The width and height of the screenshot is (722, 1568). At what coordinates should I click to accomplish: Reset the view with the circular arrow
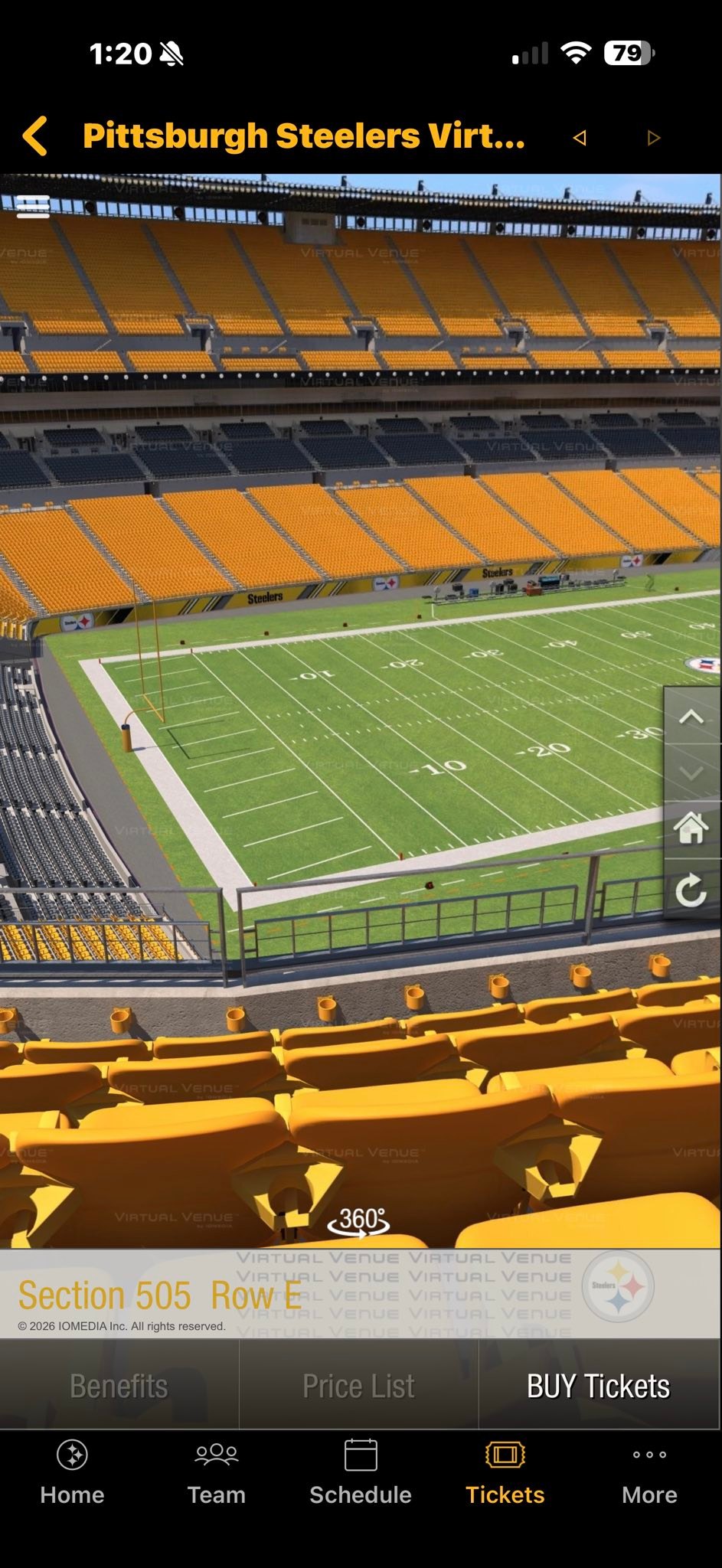691,890
